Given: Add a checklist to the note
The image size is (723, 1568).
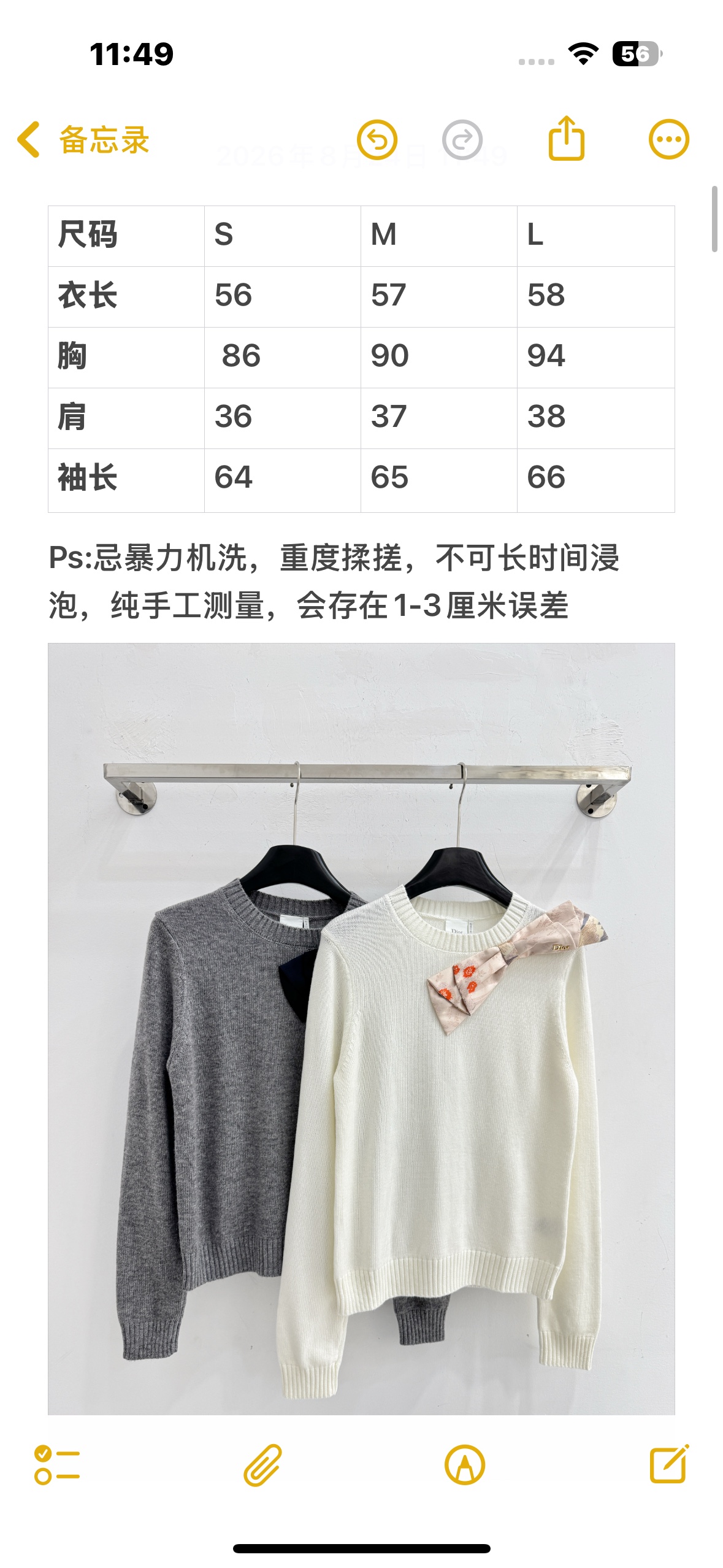Looking at the screenshot, I should pyautogui.click(x=57, y=1465).
